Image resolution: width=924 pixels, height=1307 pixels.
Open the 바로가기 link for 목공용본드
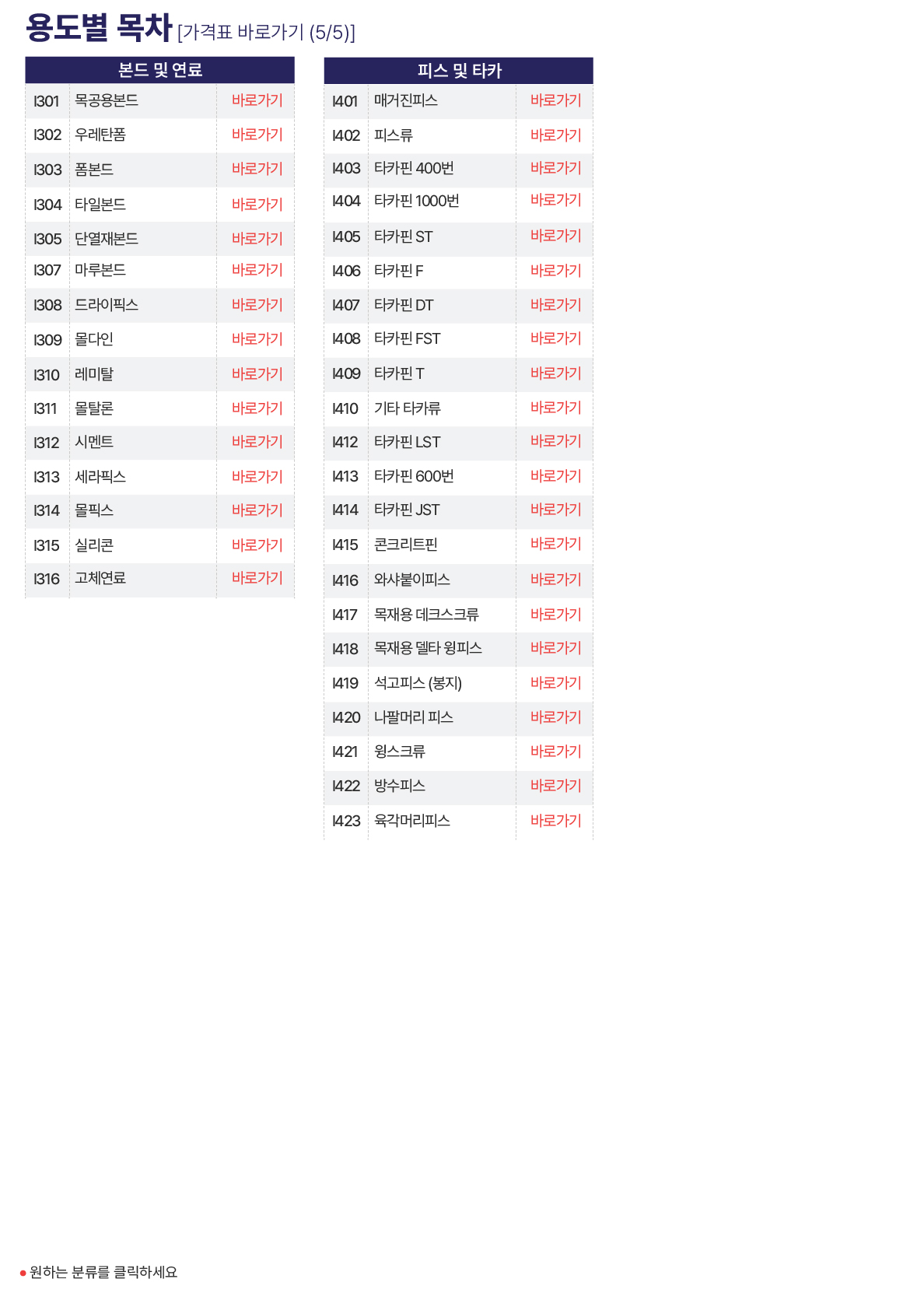coord(257,100)
